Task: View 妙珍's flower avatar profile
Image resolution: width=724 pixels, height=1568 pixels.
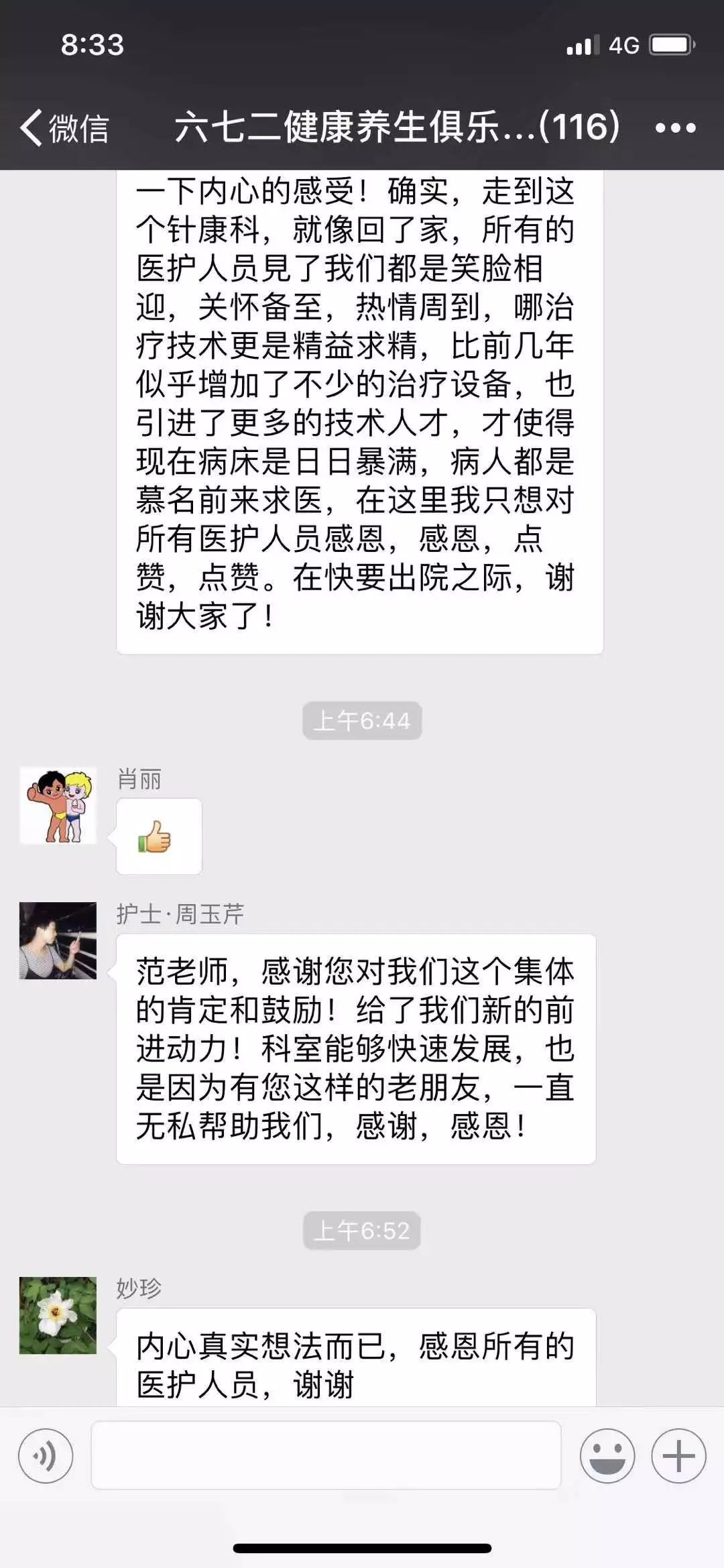Action: (x=58, y=1315)
